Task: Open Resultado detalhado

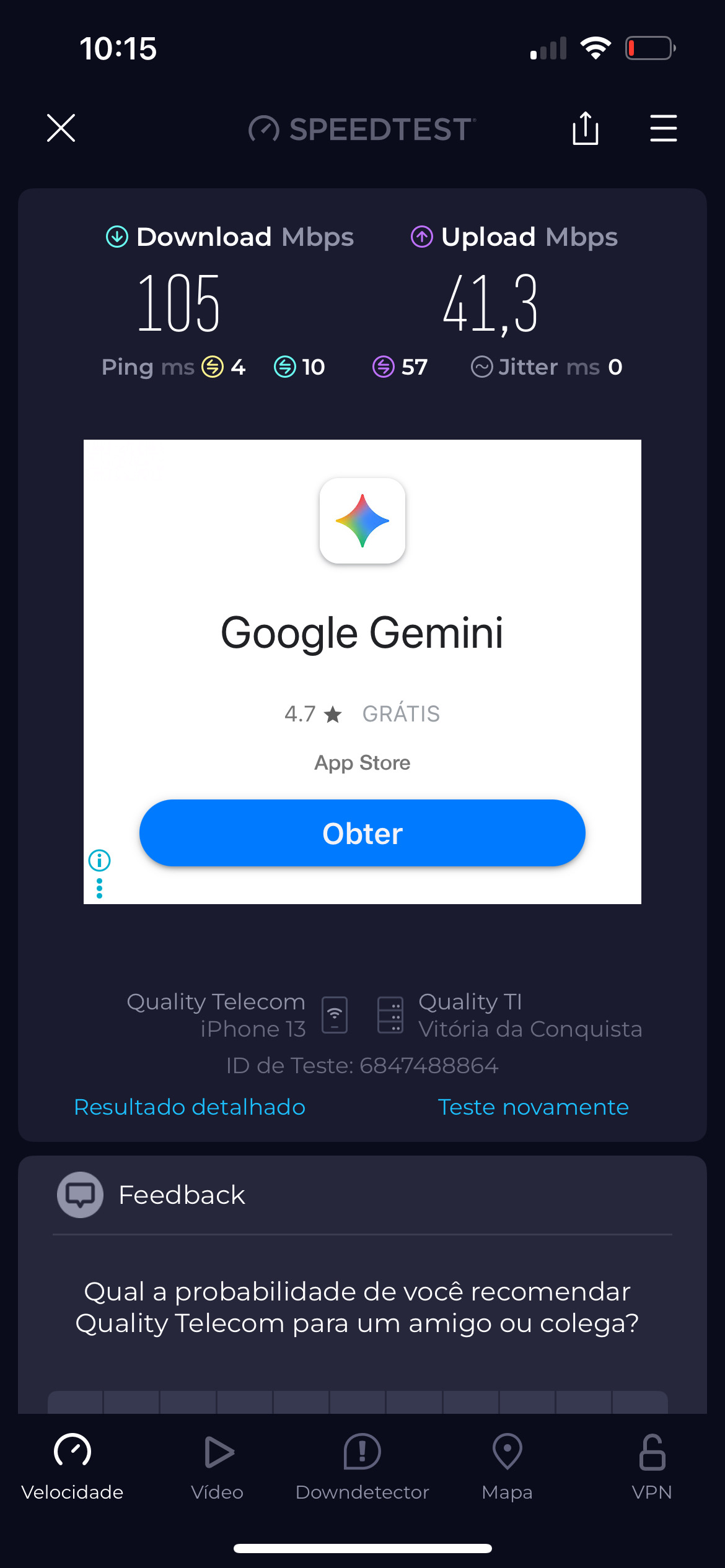Action: (x=190, y=1107)
